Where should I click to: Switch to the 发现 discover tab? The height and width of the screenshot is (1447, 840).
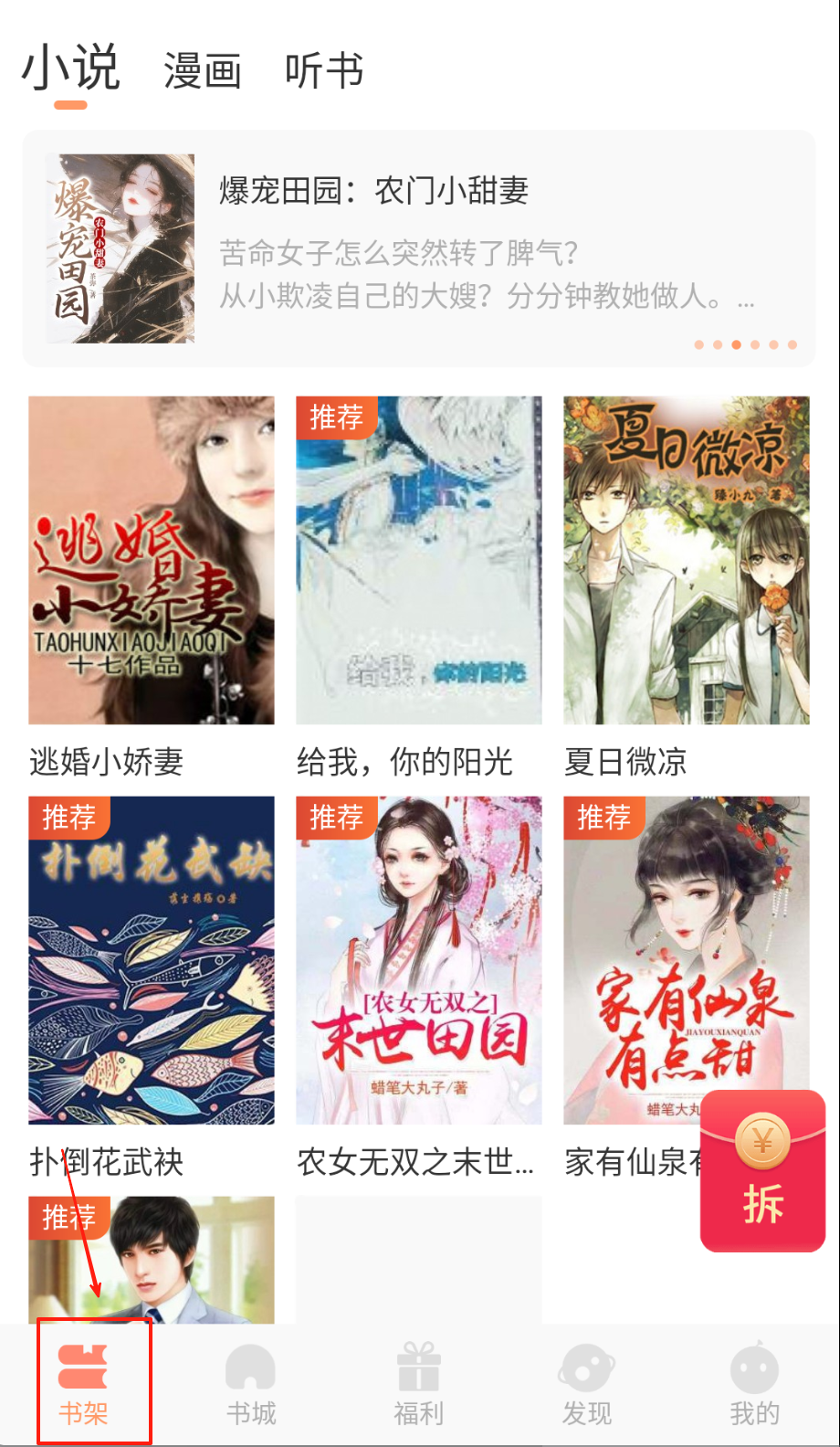(x=586, y=1384)
